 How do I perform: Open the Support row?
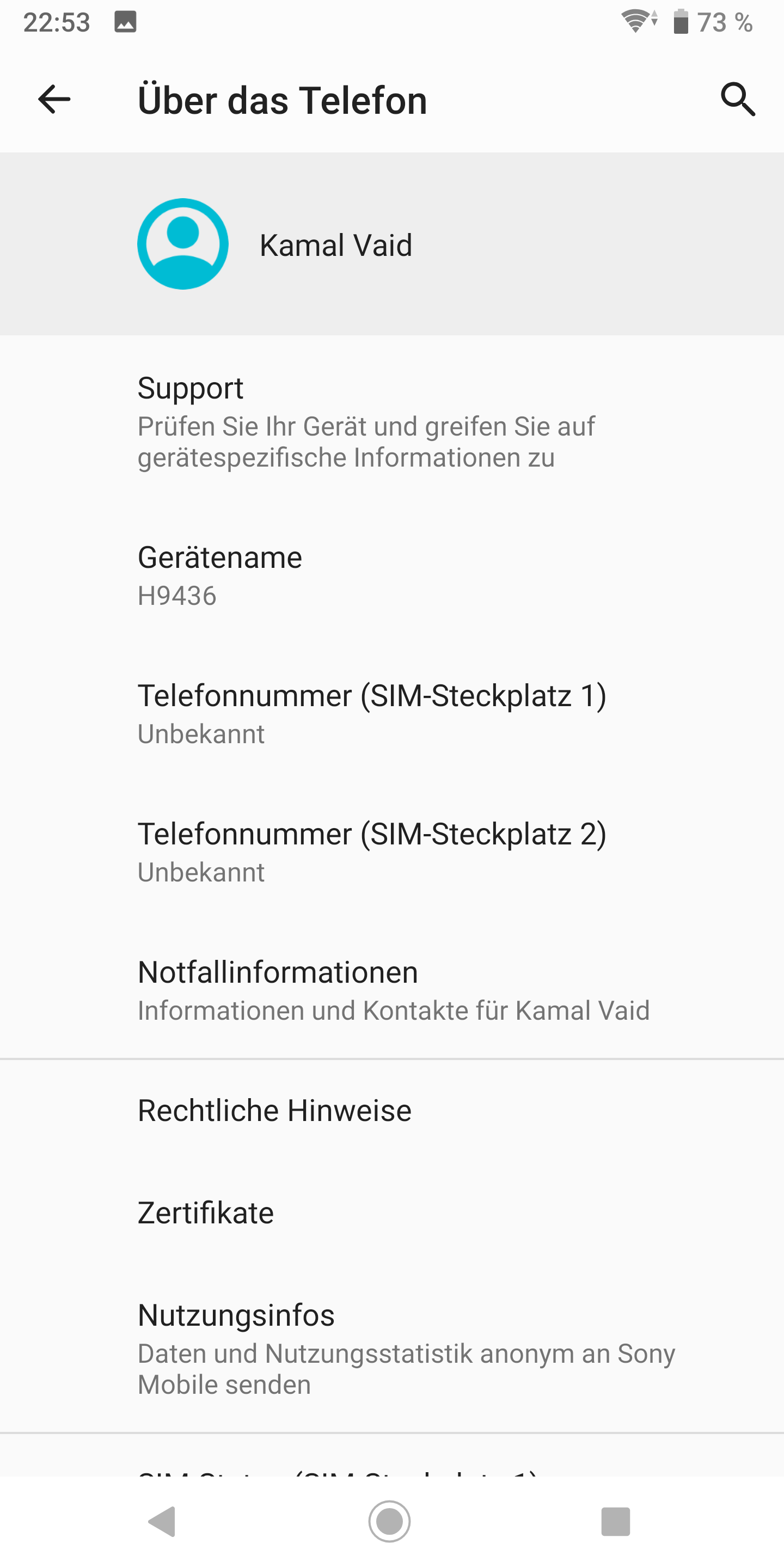(x=365, y=421)
